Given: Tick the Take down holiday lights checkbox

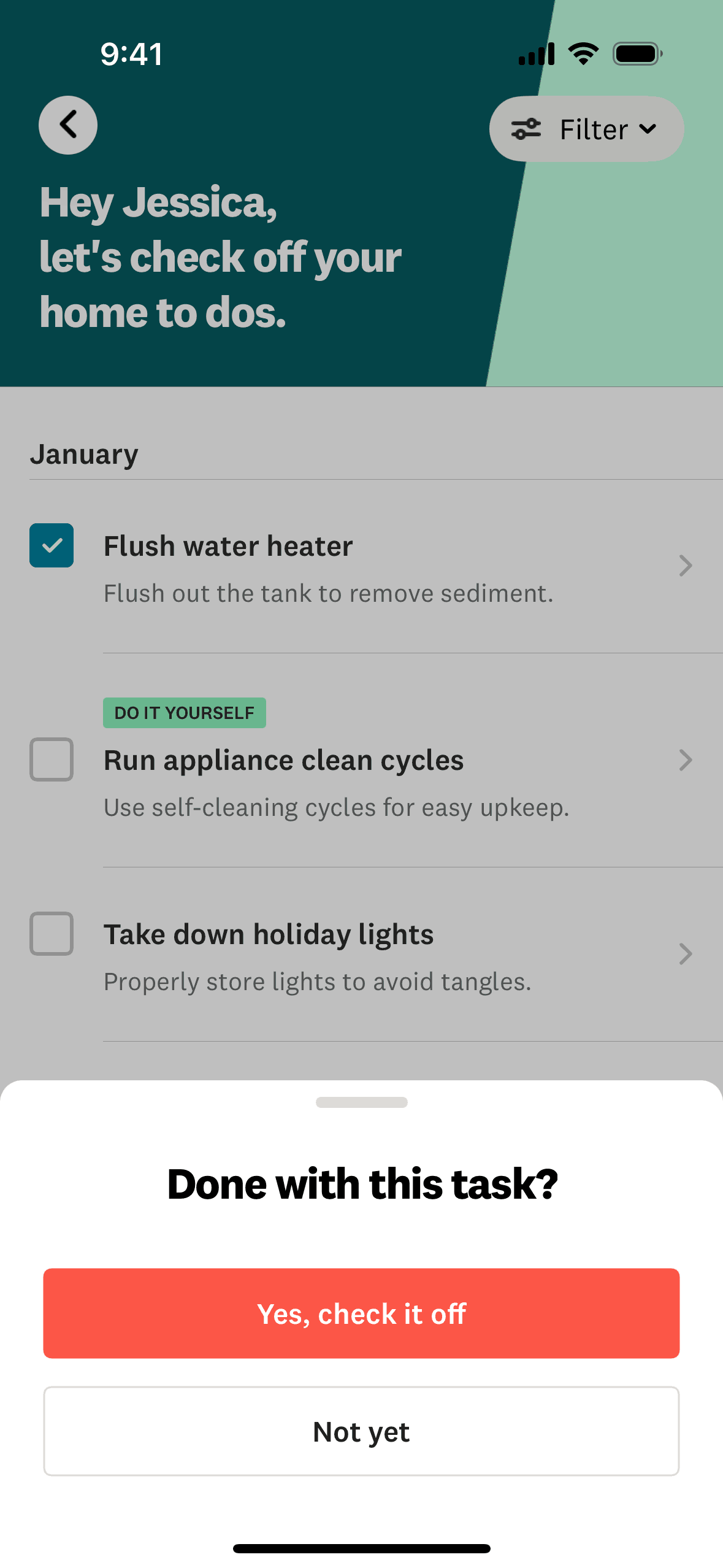Looking at the screenshot, I should pos(52,934).
